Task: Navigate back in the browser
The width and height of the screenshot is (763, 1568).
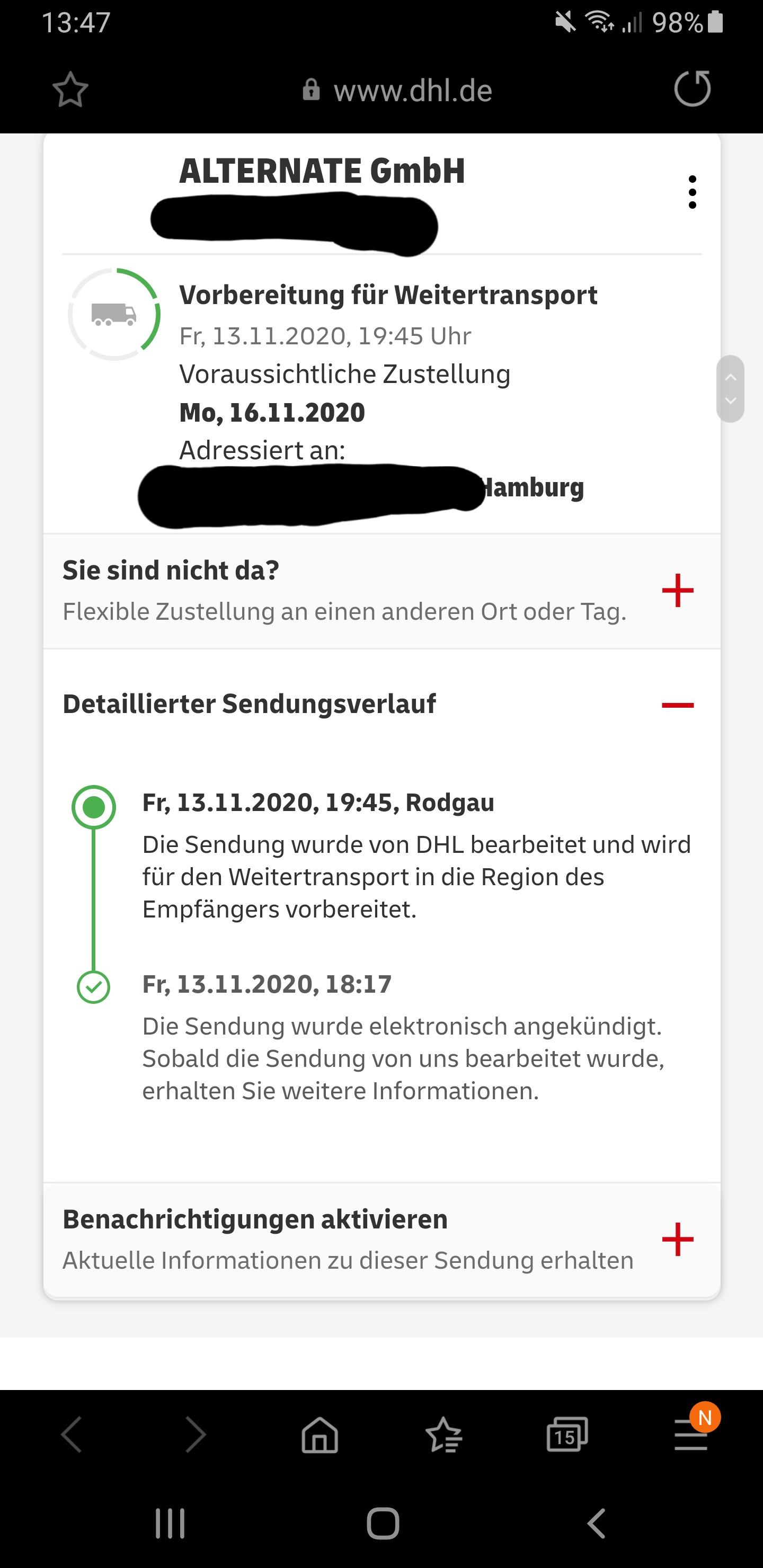Action: click(72, 1434)
